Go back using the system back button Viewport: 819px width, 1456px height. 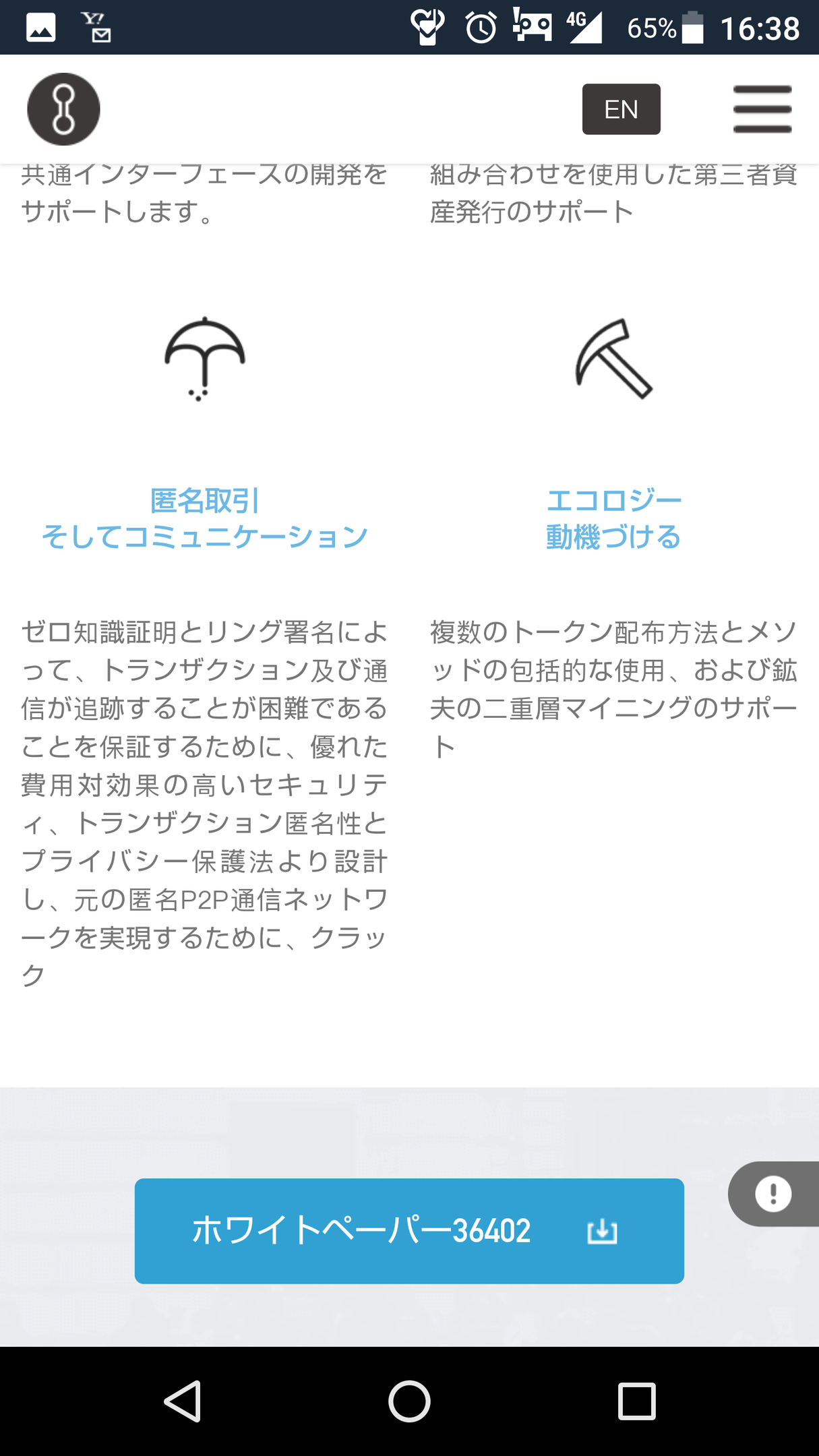pyautogui.click(x=183, y=1401)
